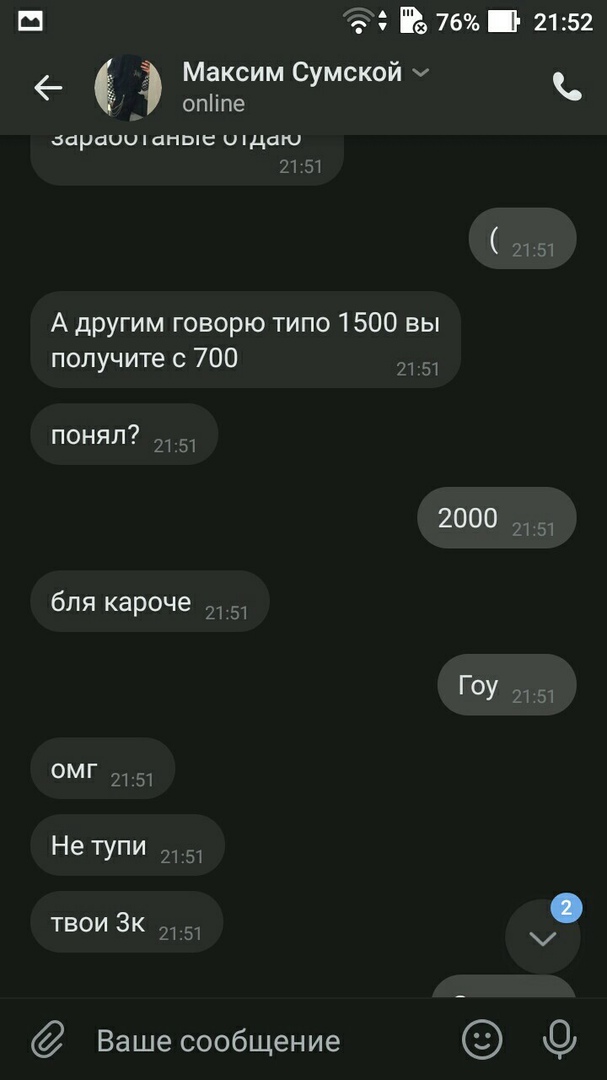
Task: Attach a file with the paperclip
Action: pos(46,1040)
